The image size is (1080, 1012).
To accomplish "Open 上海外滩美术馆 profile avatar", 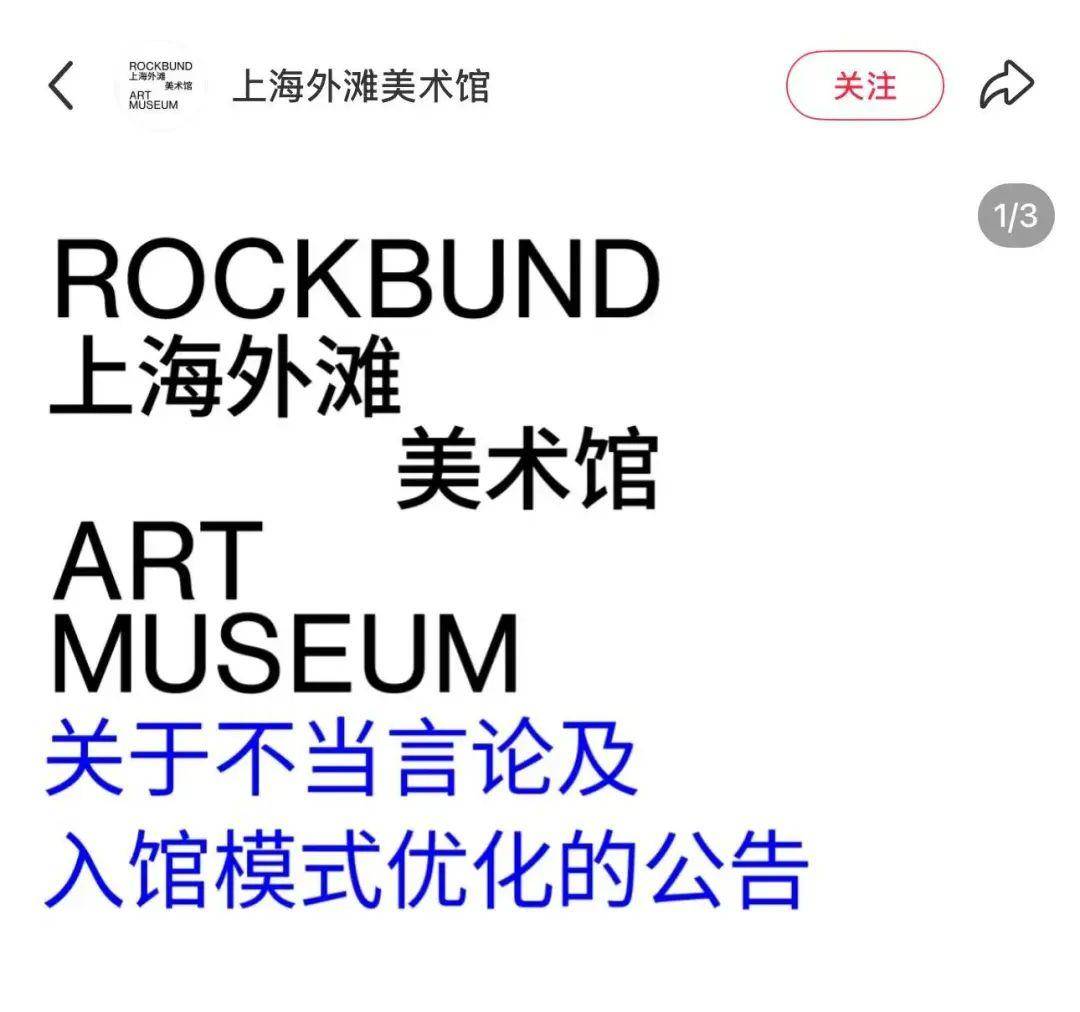I will pos(160,86).
